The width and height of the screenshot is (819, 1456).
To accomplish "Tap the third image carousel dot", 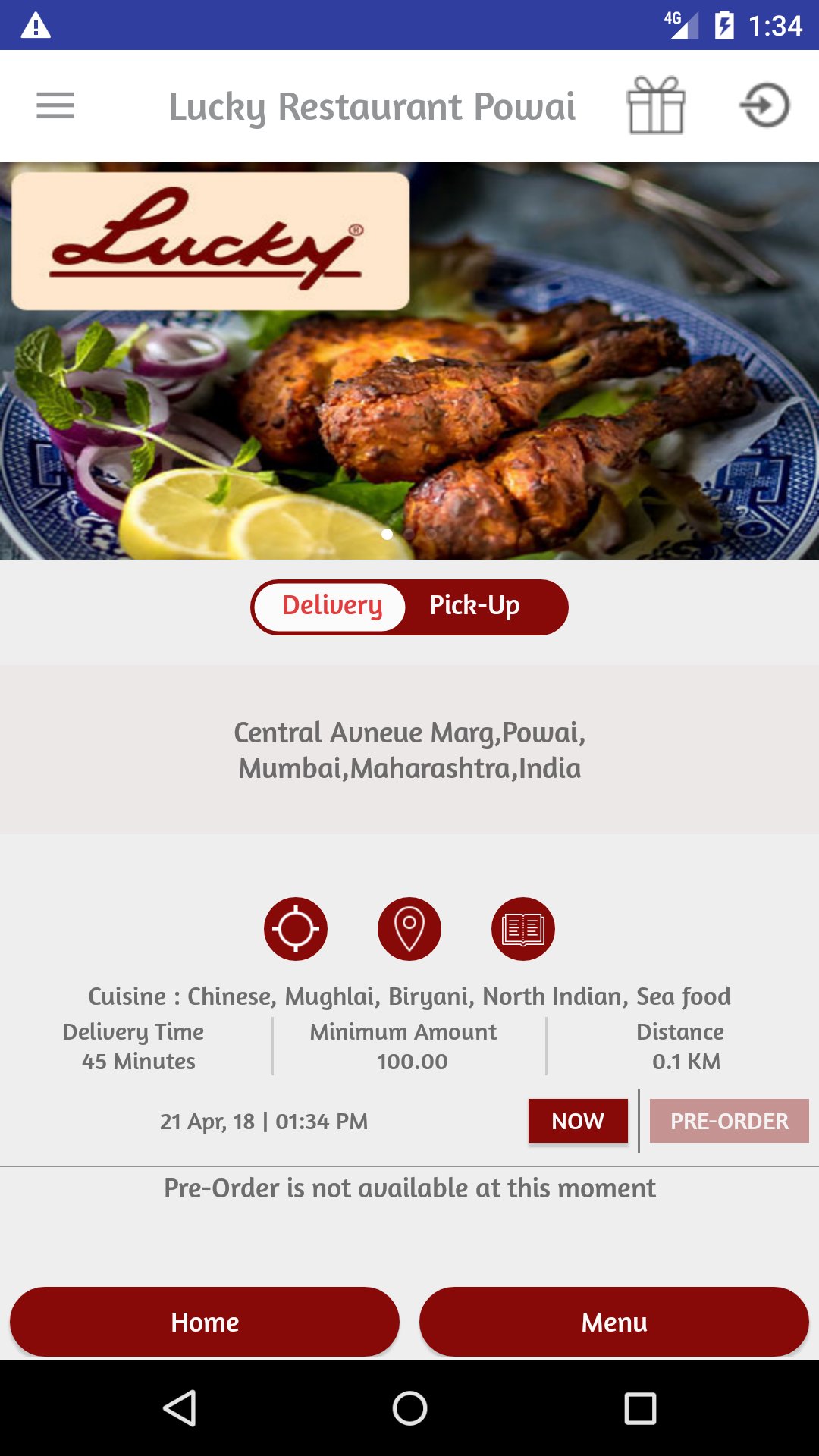I will pos(432,535).
